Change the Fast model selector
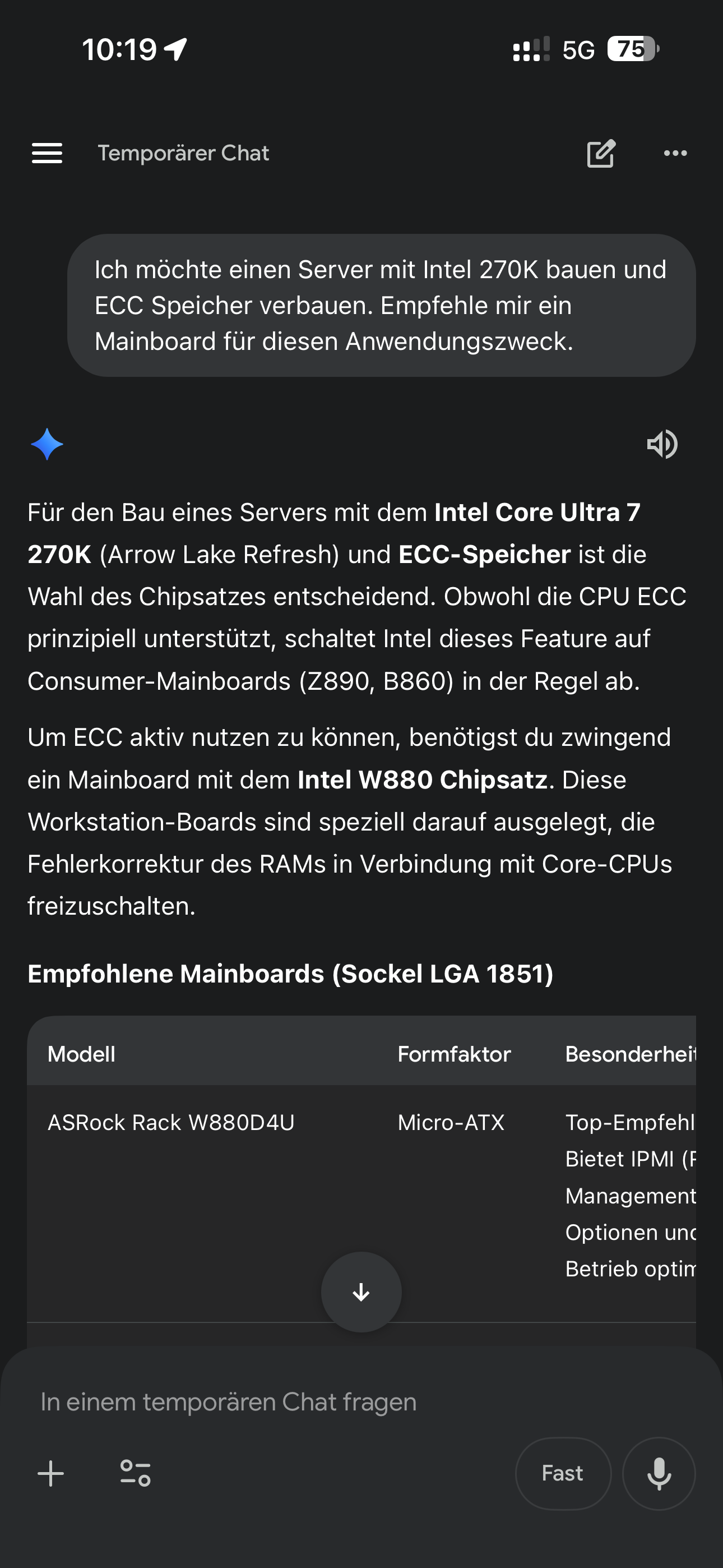This screenshot has width=723, height=1568. [562, 1474]
